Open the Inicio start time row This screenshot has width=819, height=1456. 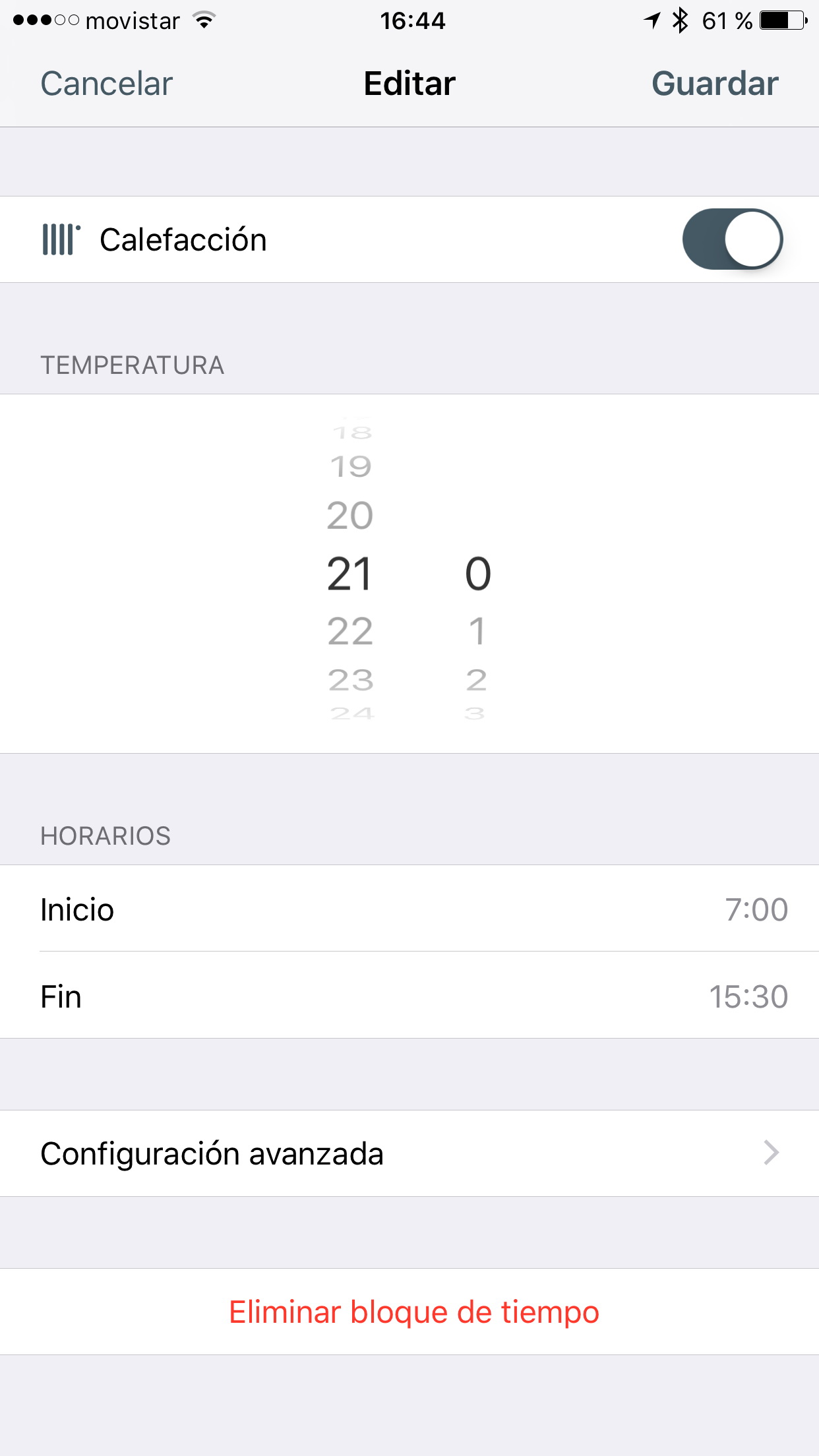coord(409,909)
